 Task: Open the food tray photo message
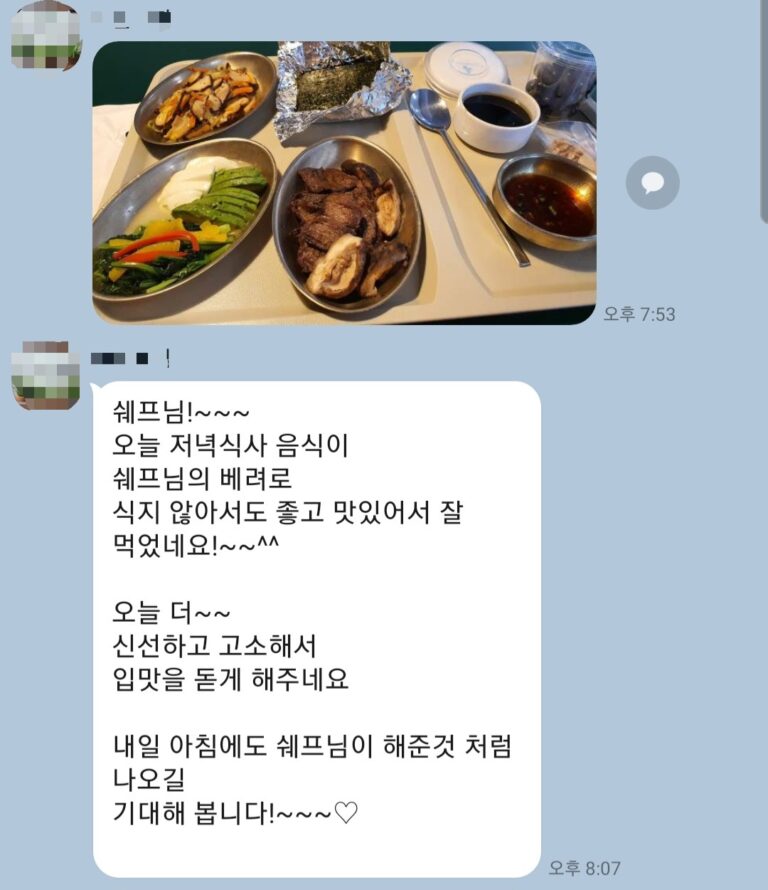[344, 183]
